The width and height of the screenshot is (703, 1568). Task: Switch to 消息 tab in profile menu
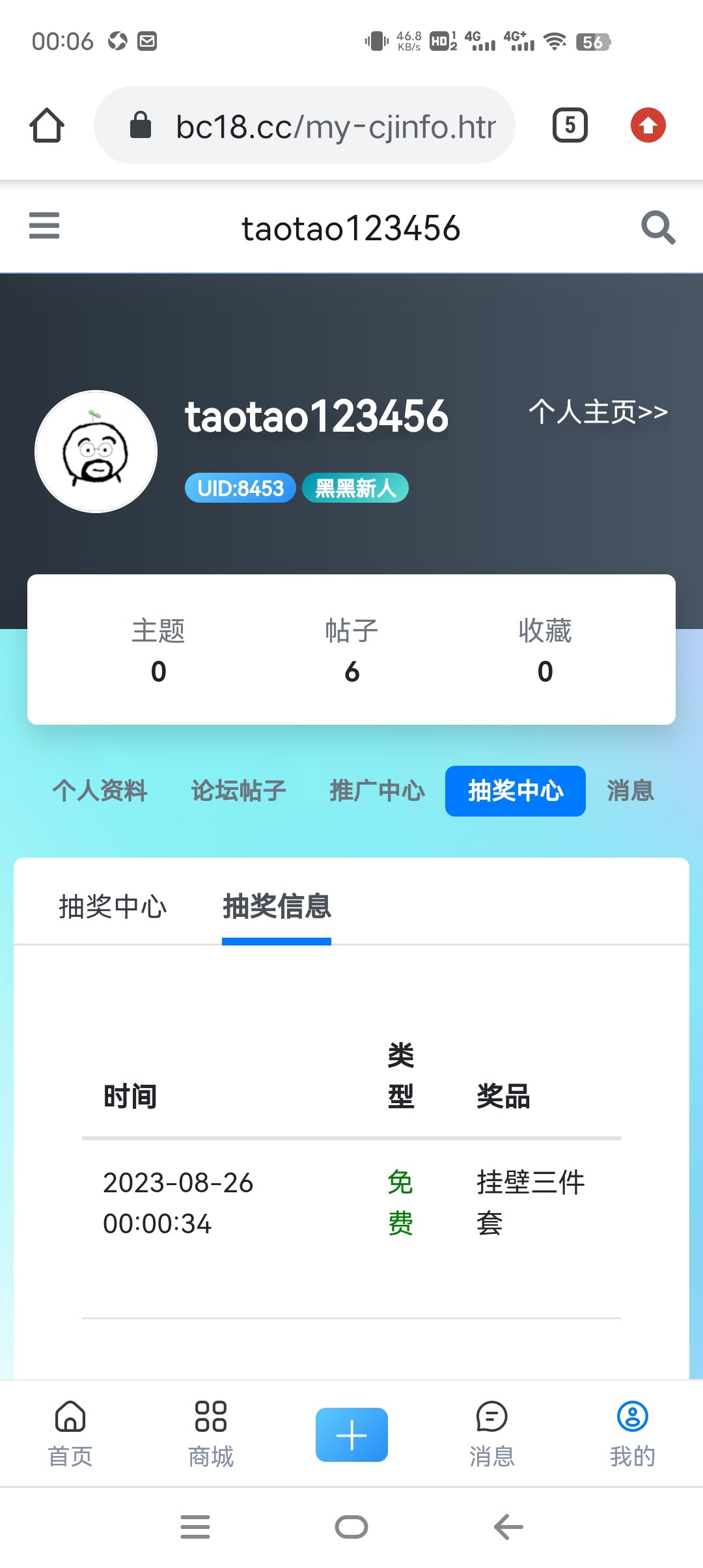click(630, 791)
